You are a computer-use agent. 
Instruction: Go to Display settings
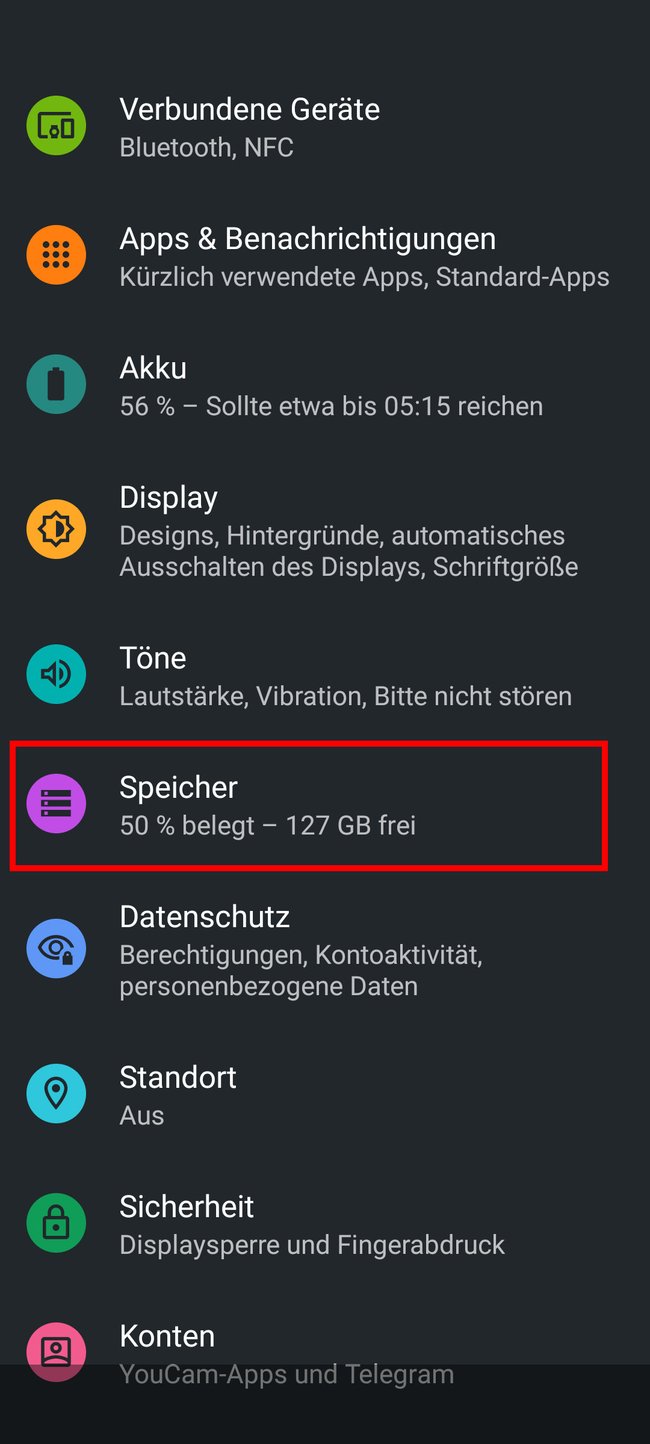[325, 531]
